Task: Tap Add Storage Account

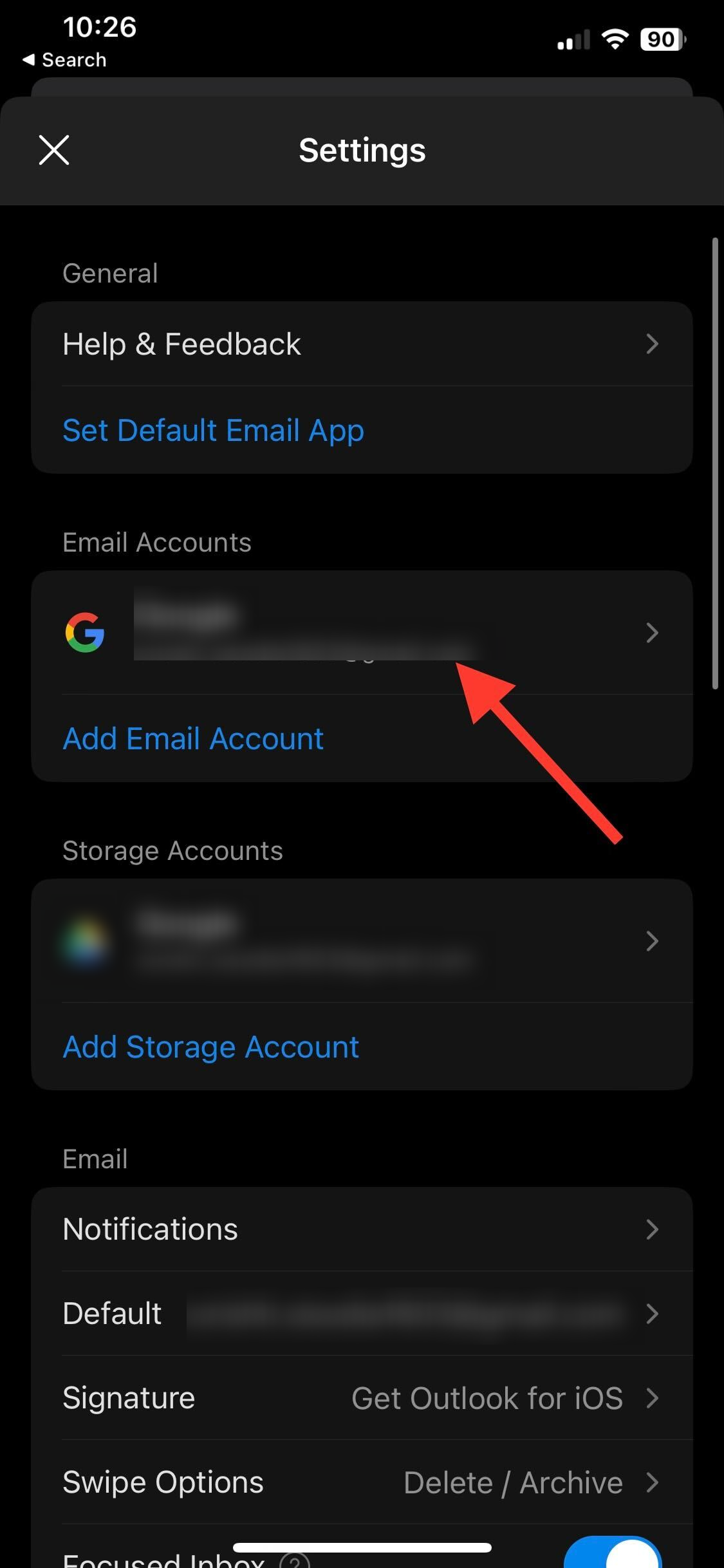Action: pos(210,1047)
